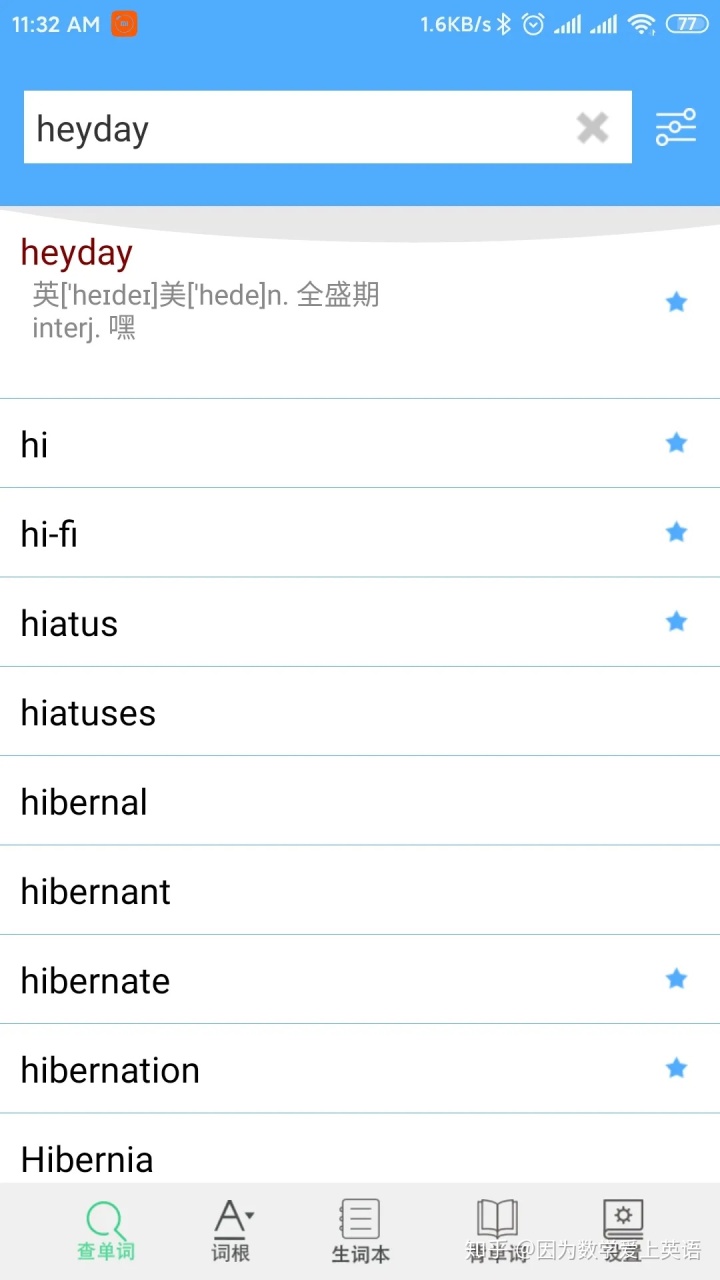Switch to the 生词本 tab
Screen dimensions: 720x1280
tap(360, 1231)
